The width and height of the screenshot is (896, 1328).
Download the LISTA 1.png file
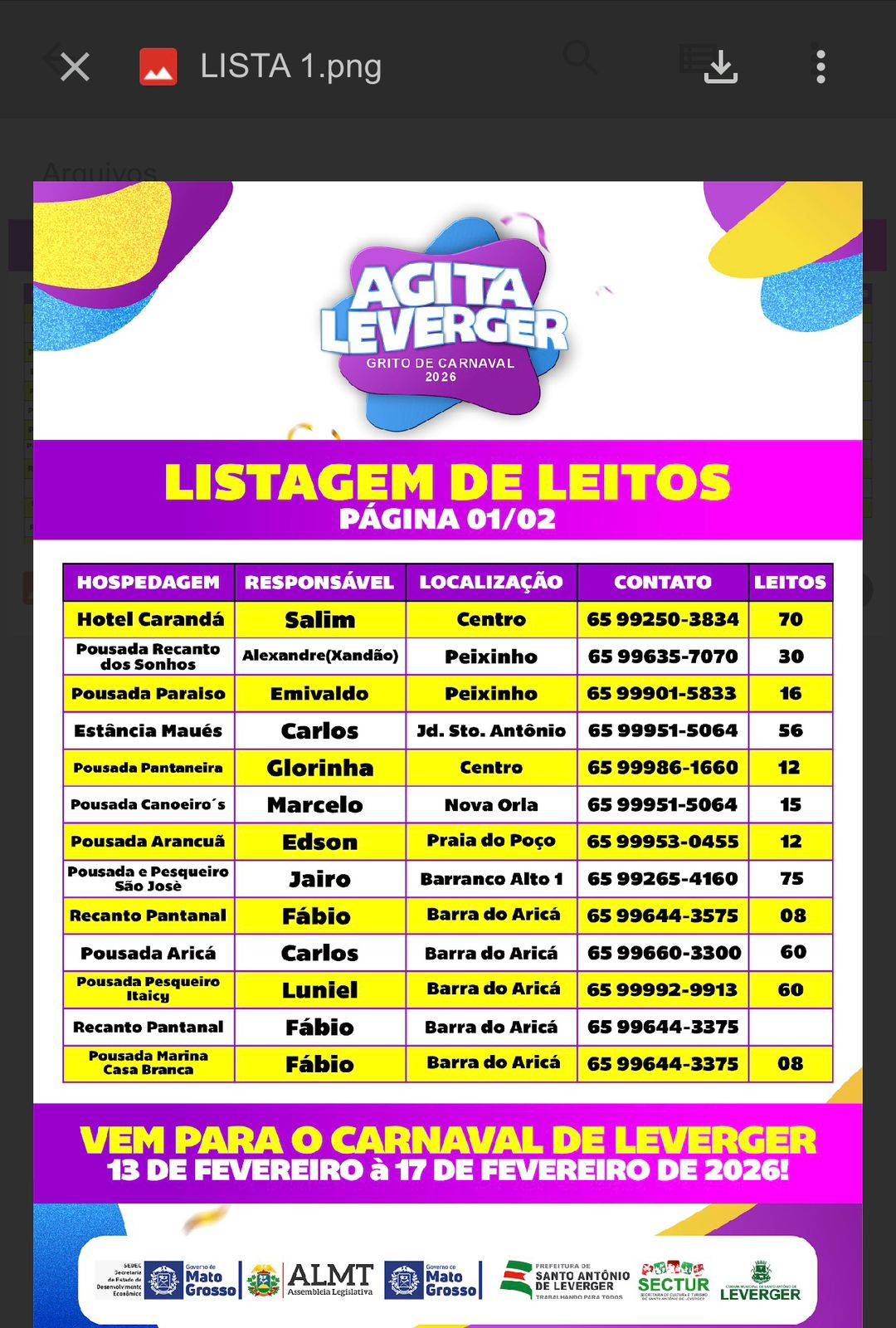[x=720, y=66]
